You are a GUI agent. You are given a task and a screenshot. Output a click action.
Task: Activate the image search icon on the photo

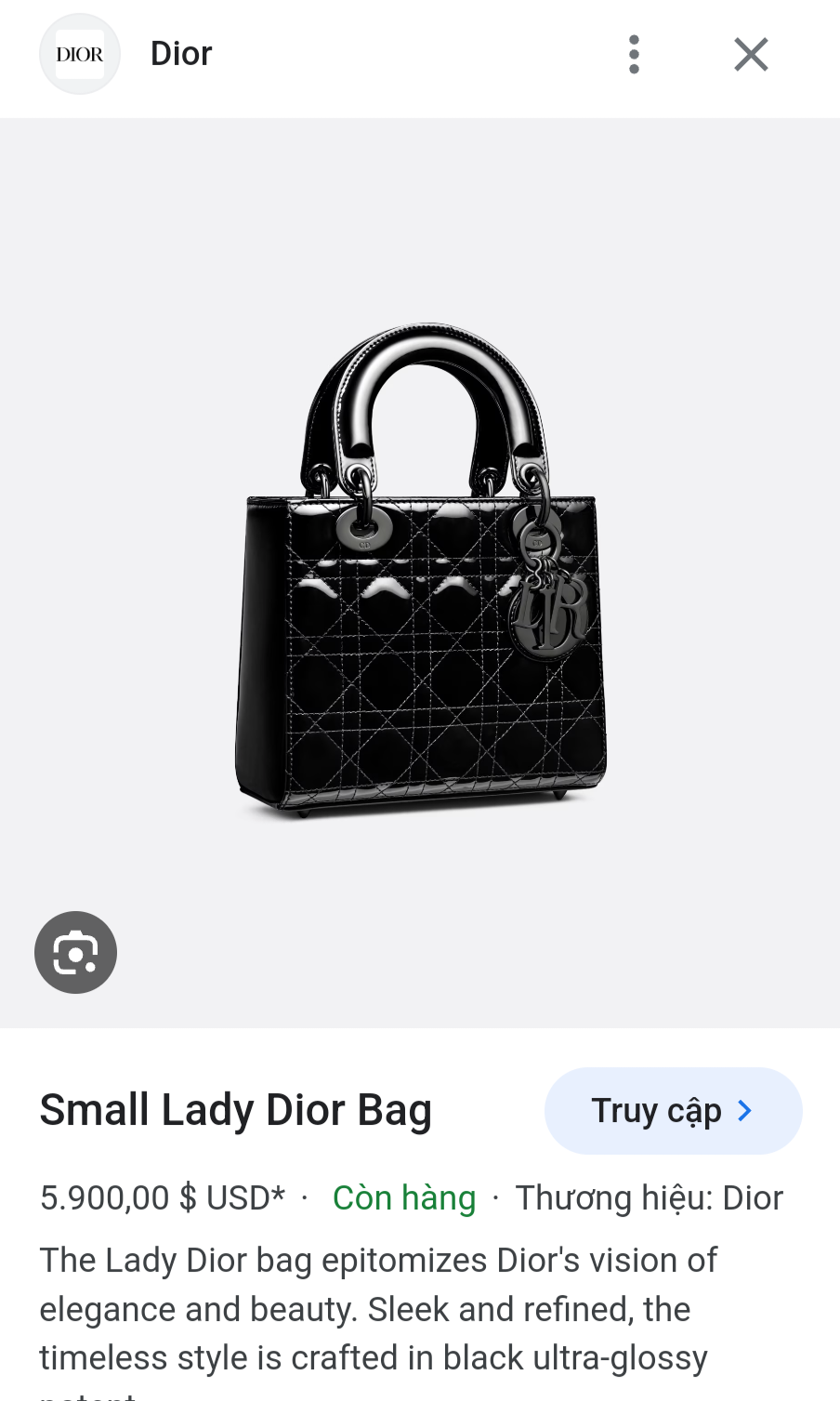coord(75,952)
